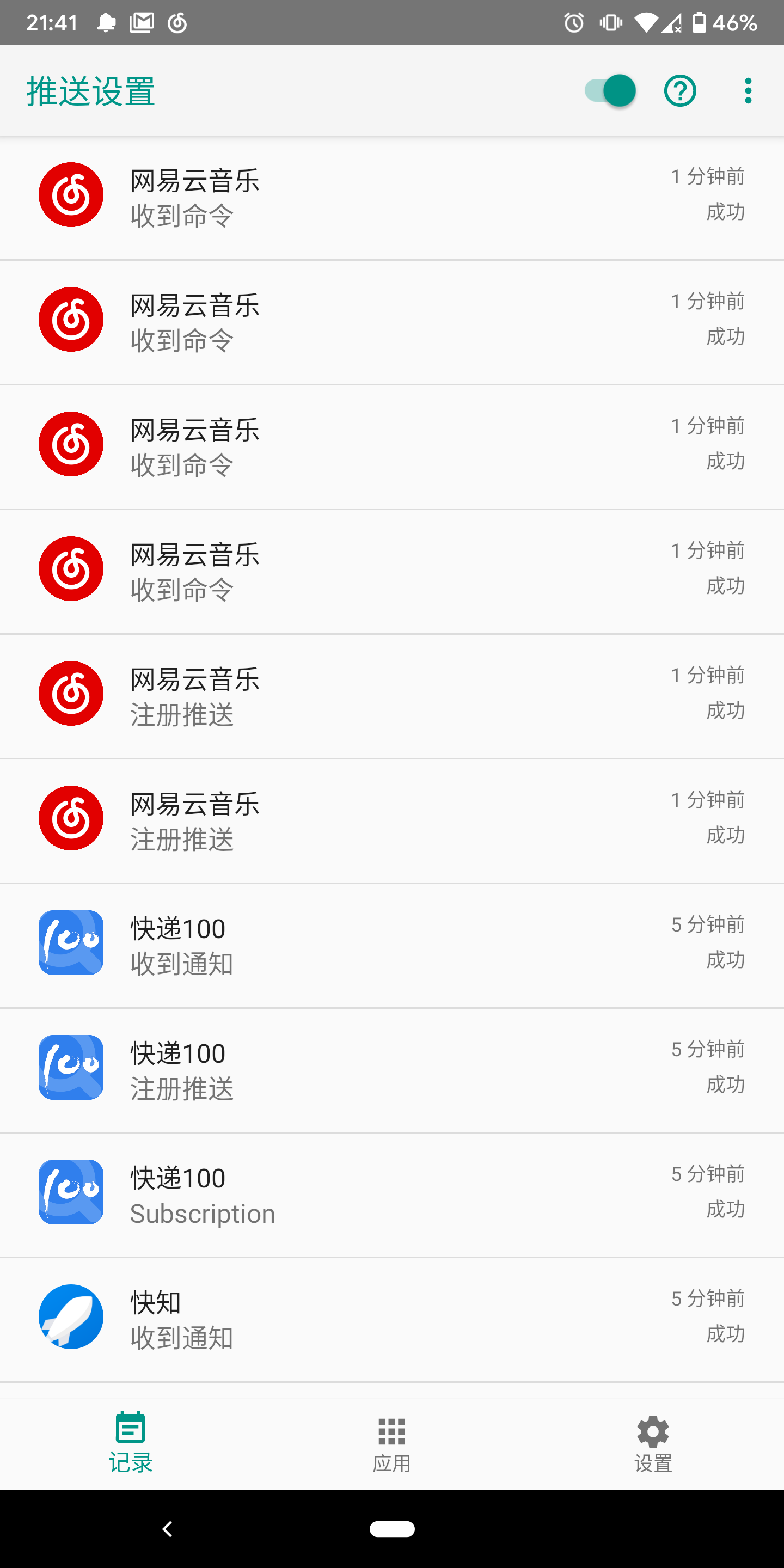Tap the 网易云音乐 red app icon

pyautogui.click(x=70, y=195)
